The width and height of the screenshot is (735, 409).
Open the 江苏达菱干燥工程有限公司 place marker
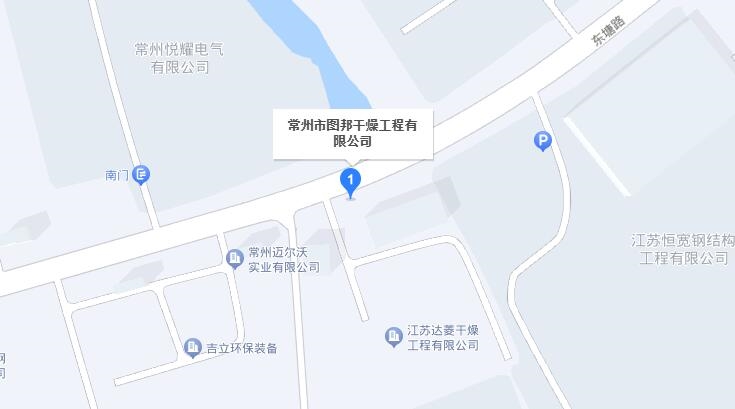coord(396,337)
